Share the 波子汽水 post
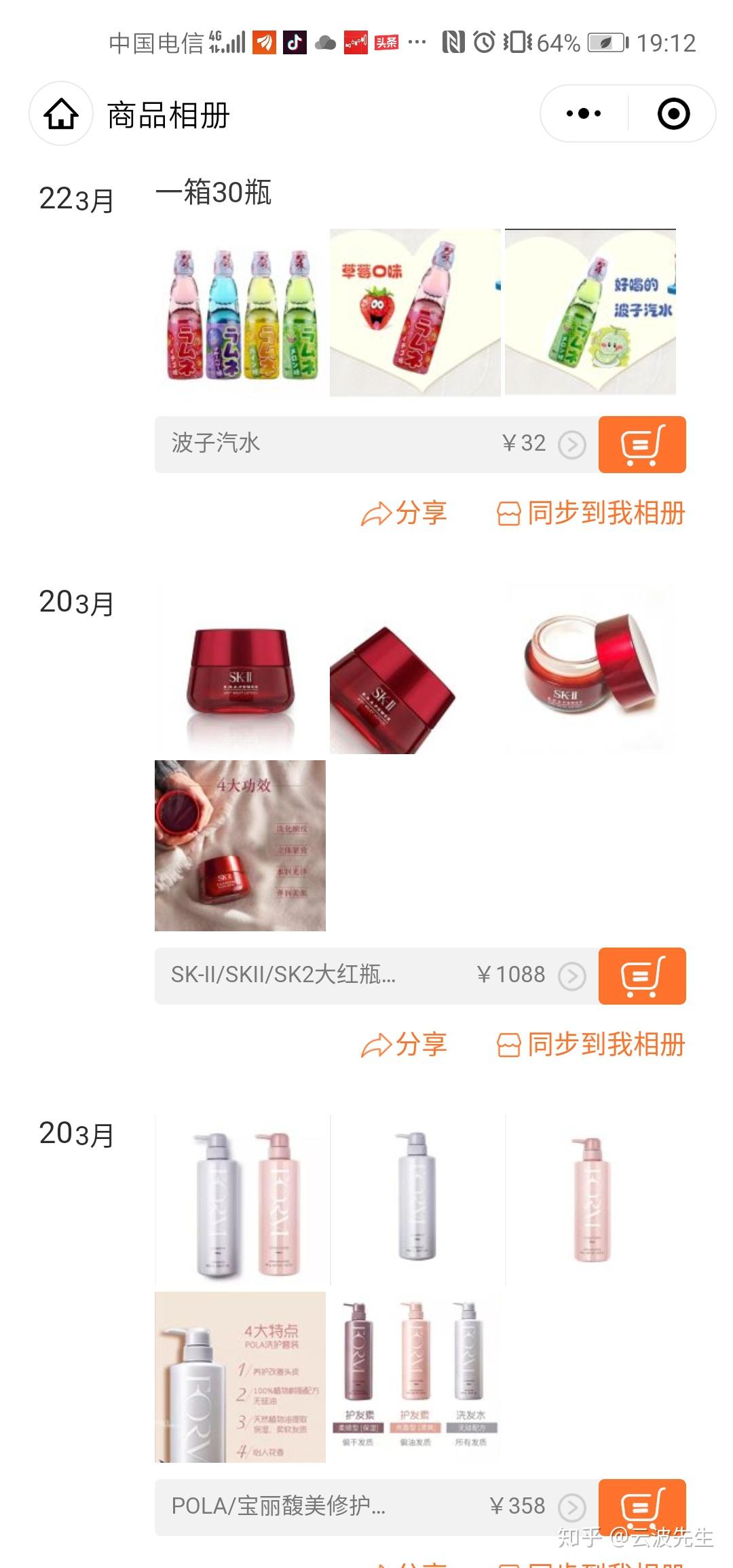The image size is (733, 1568). (405, 513)
